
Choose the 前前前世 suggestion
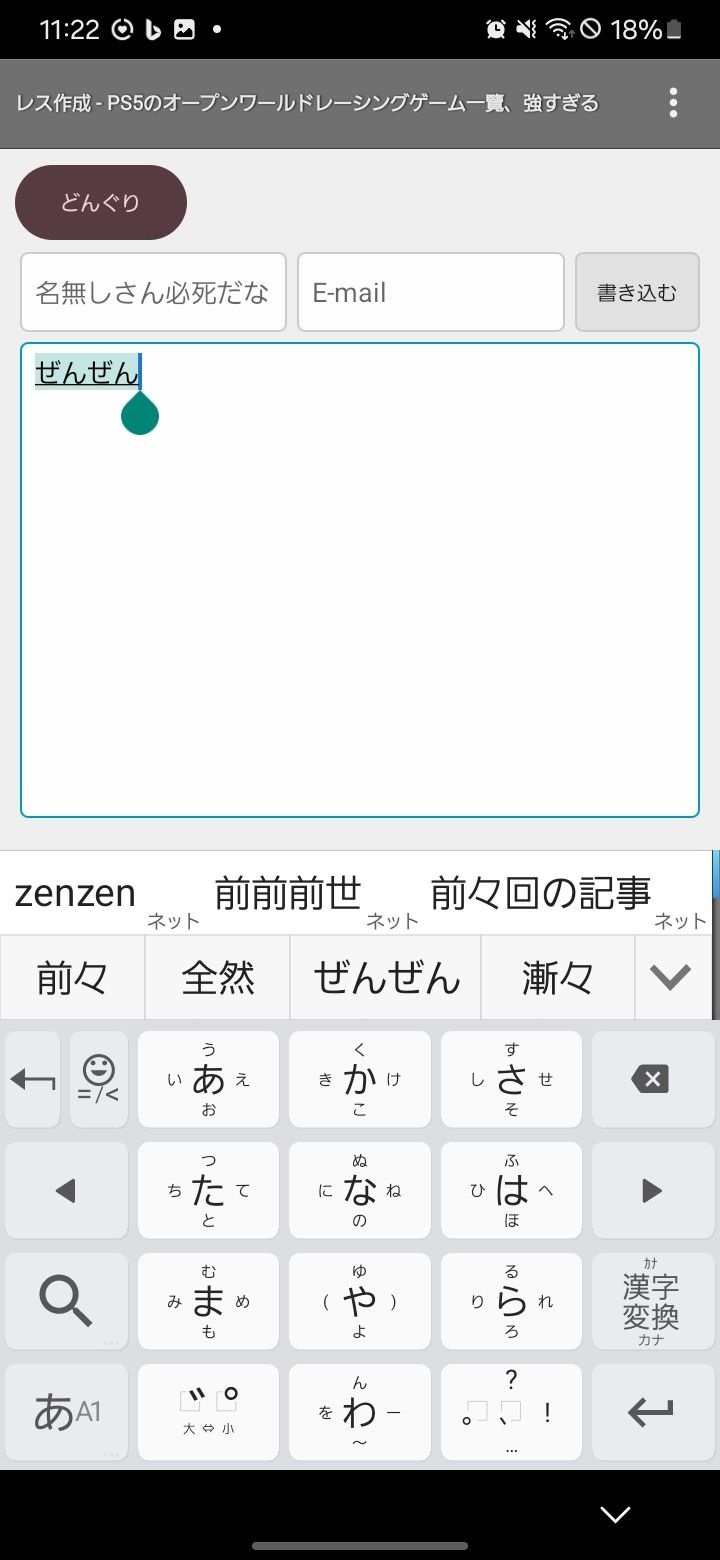pos(288,892)
